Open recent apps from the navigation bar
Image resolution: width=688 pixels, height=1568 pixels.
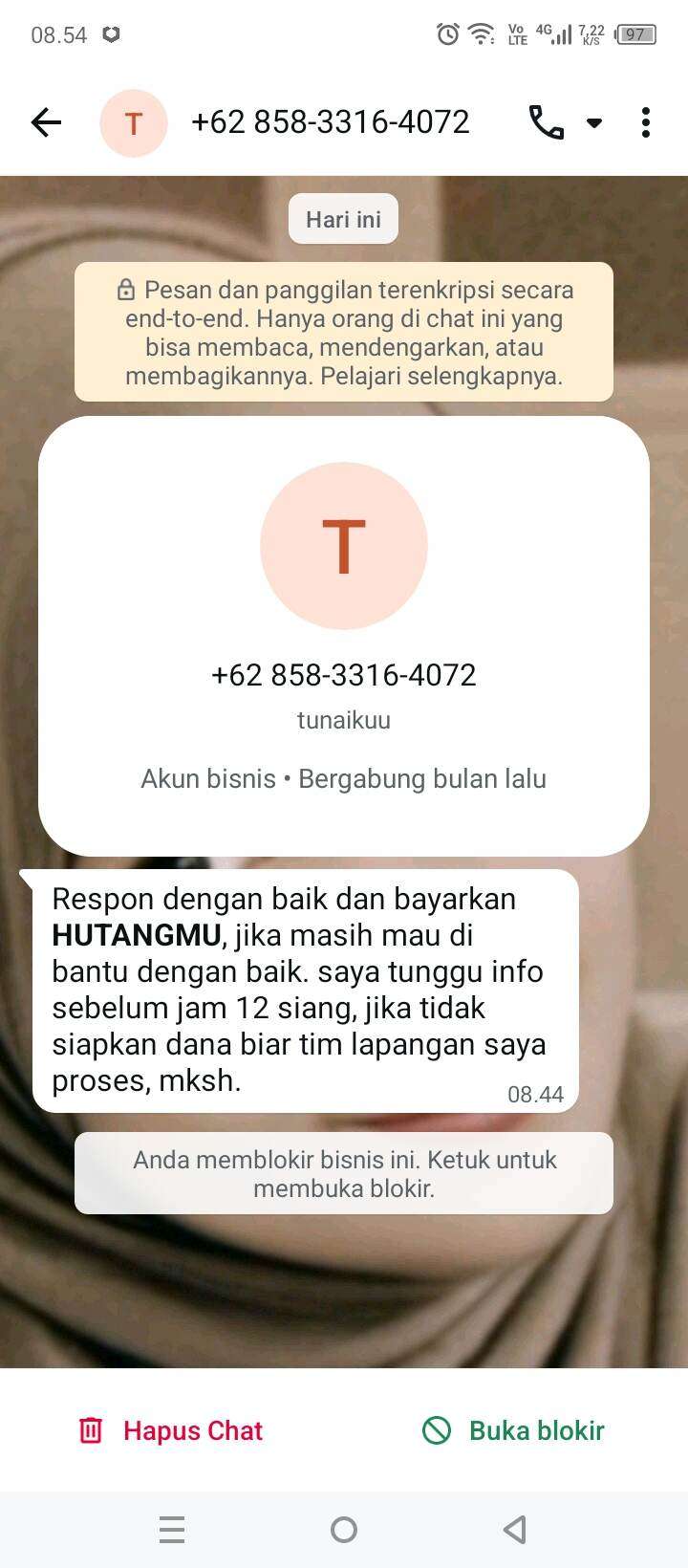click(x=172, y=1530)
